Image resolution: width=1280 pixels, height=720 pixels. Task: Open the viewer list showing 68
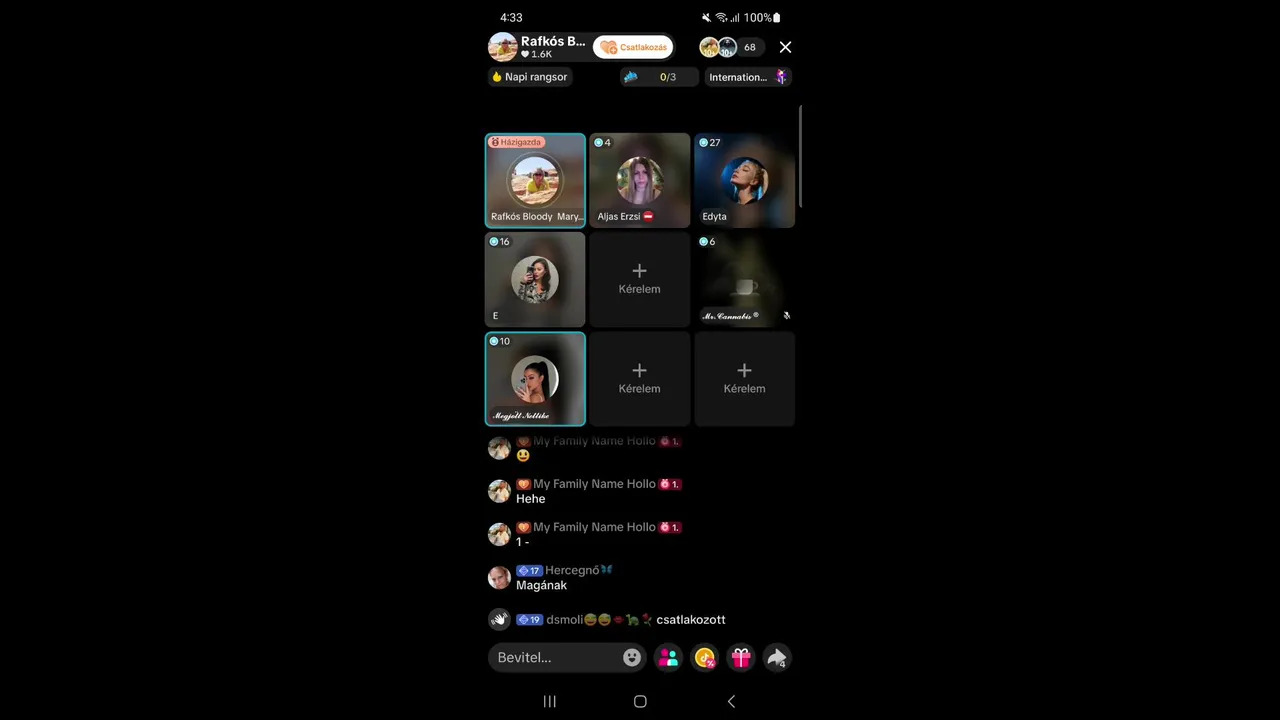[x=749, y=47]
